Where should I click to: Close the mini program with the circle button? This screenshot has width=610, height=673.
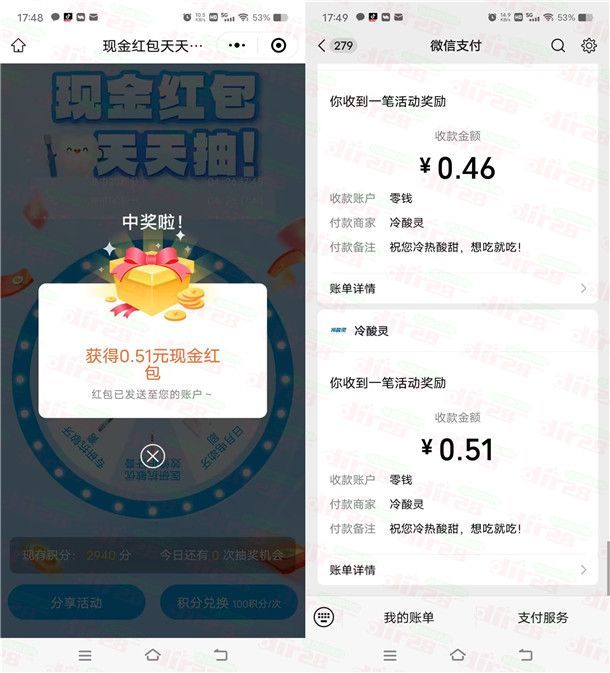tap(278, 45)
